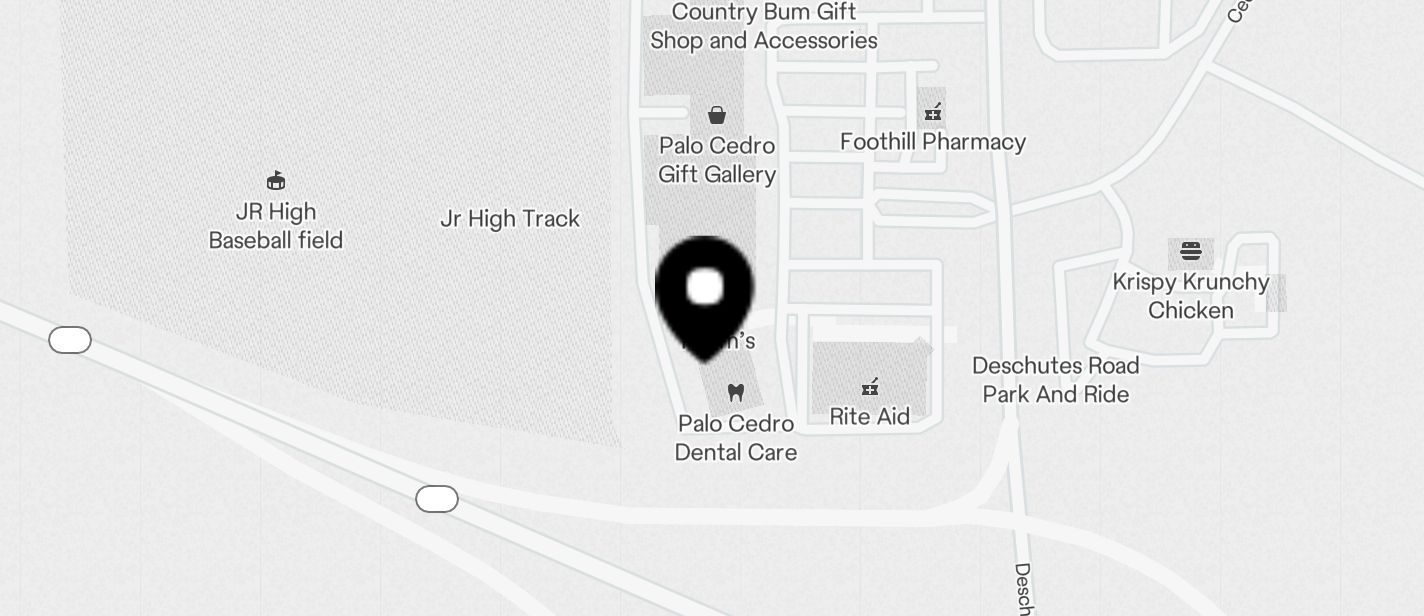Open Foothill Pharmacy place marker
Viewport: 1424px width, 616px height.
[x=933, y=112]
